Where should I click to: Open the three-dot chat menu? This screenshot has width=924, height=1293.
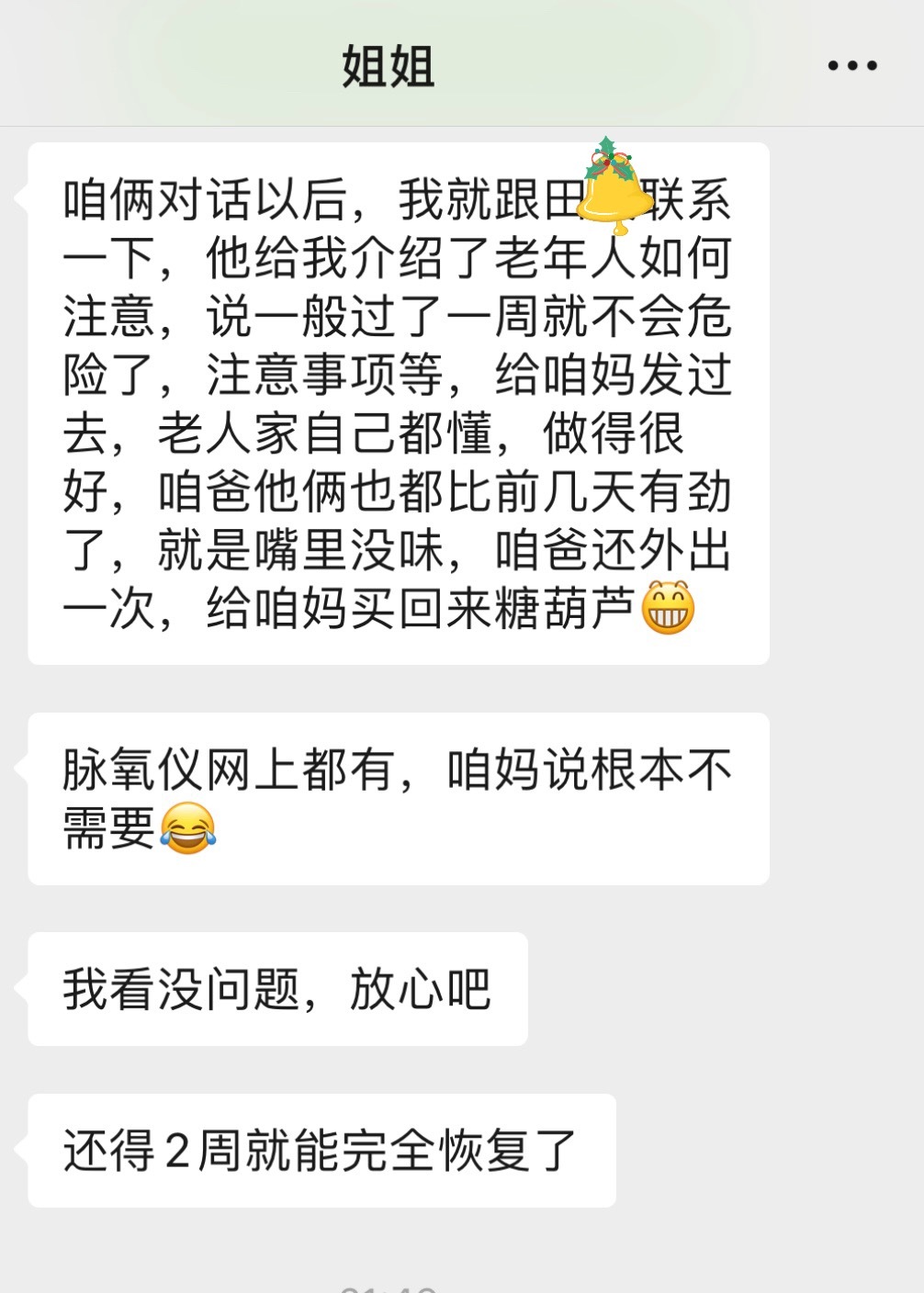pos(851,65)
